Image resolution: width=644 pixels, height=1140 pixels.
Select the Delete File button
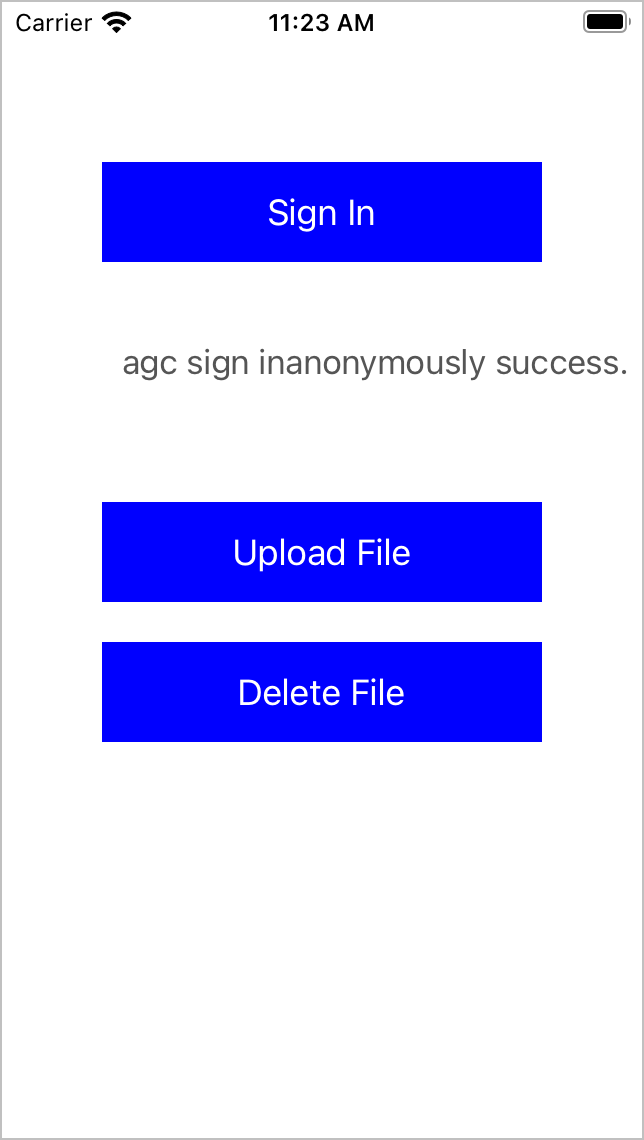point(321,692)
